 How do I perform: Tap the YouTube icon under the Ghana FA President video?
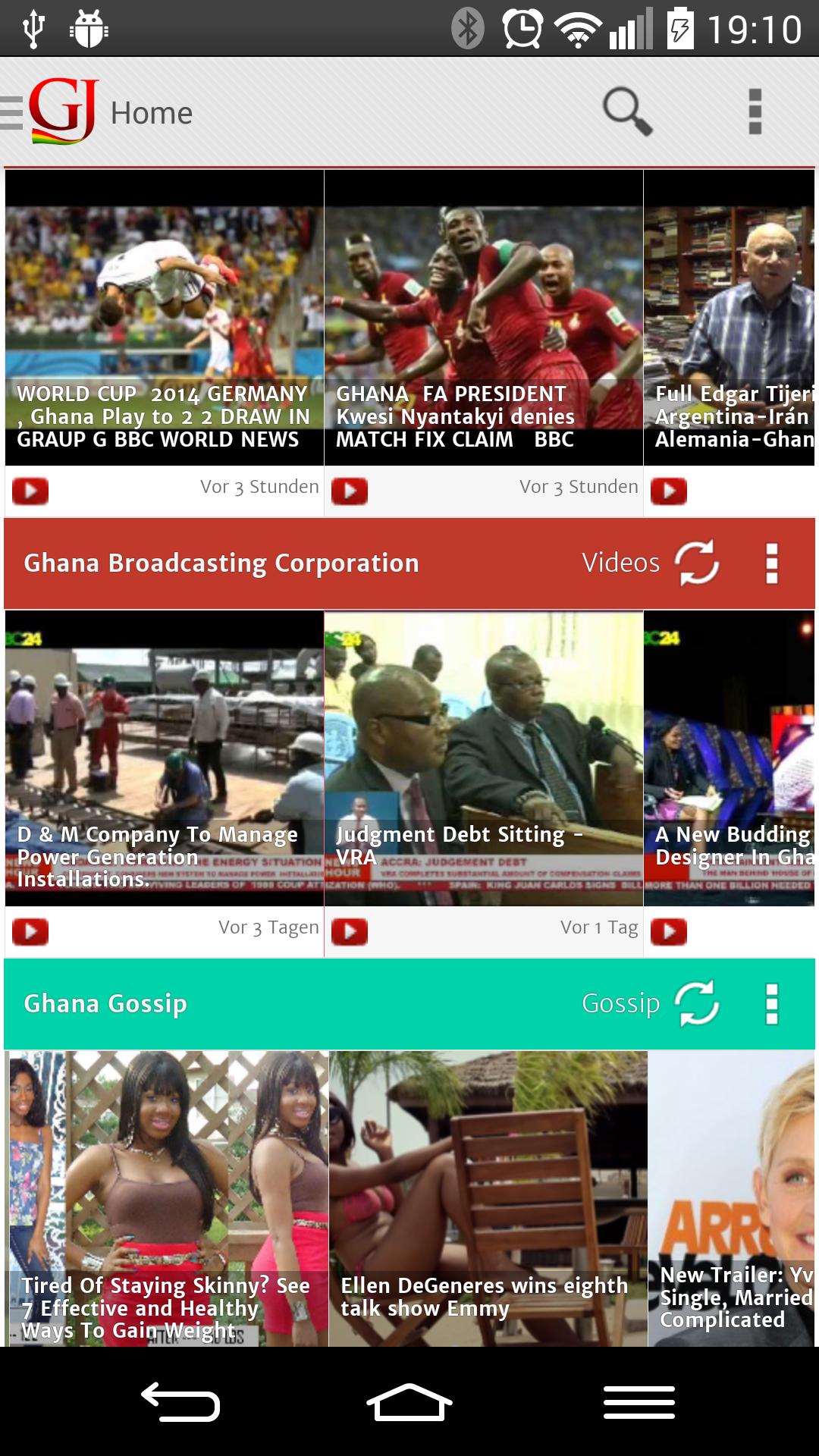(x=349, y=490)
